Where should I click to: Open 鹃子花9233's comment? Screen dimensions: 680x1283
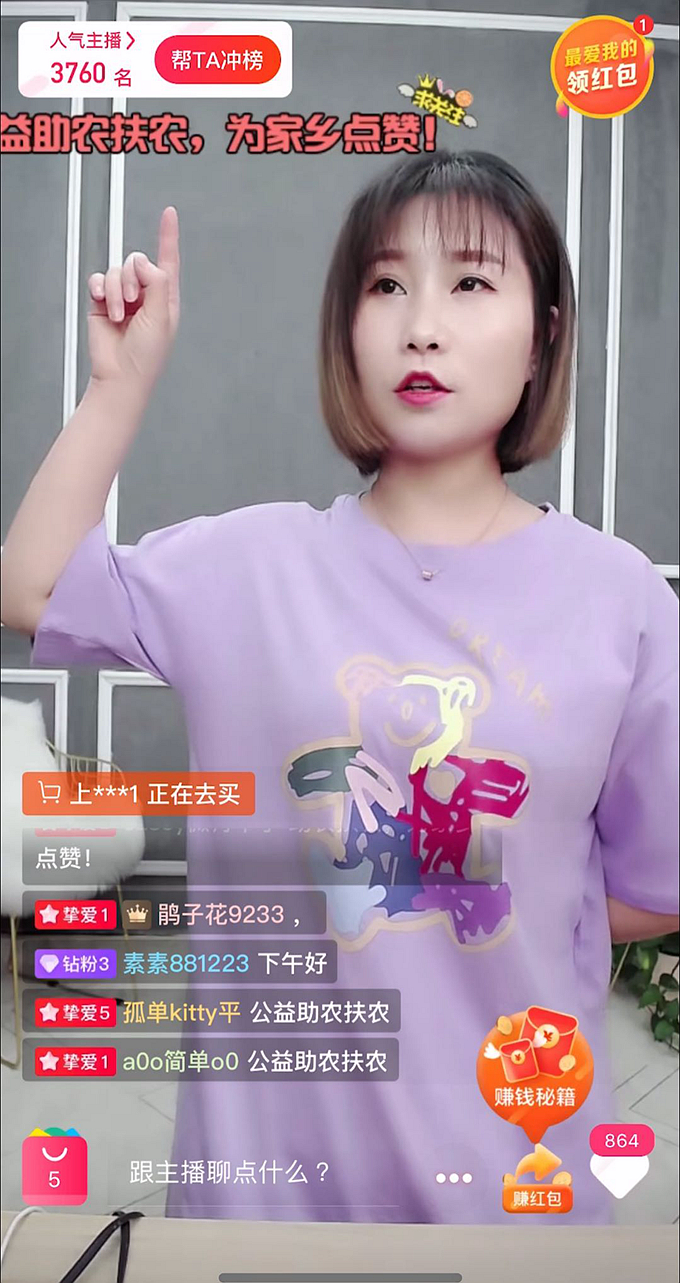[x=178, y=913]
